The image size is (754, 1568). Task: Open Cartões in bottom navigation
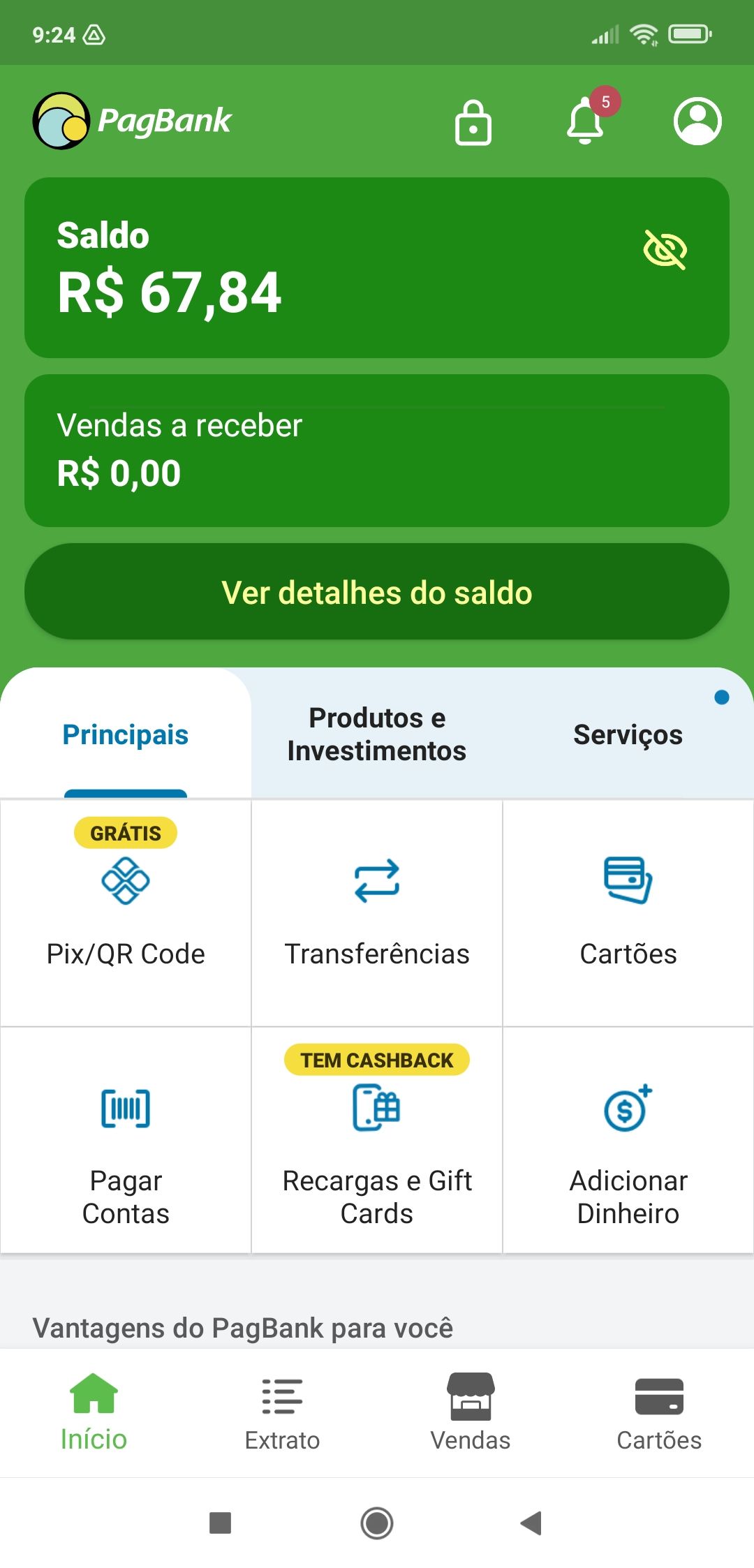tap(659, 1413)
